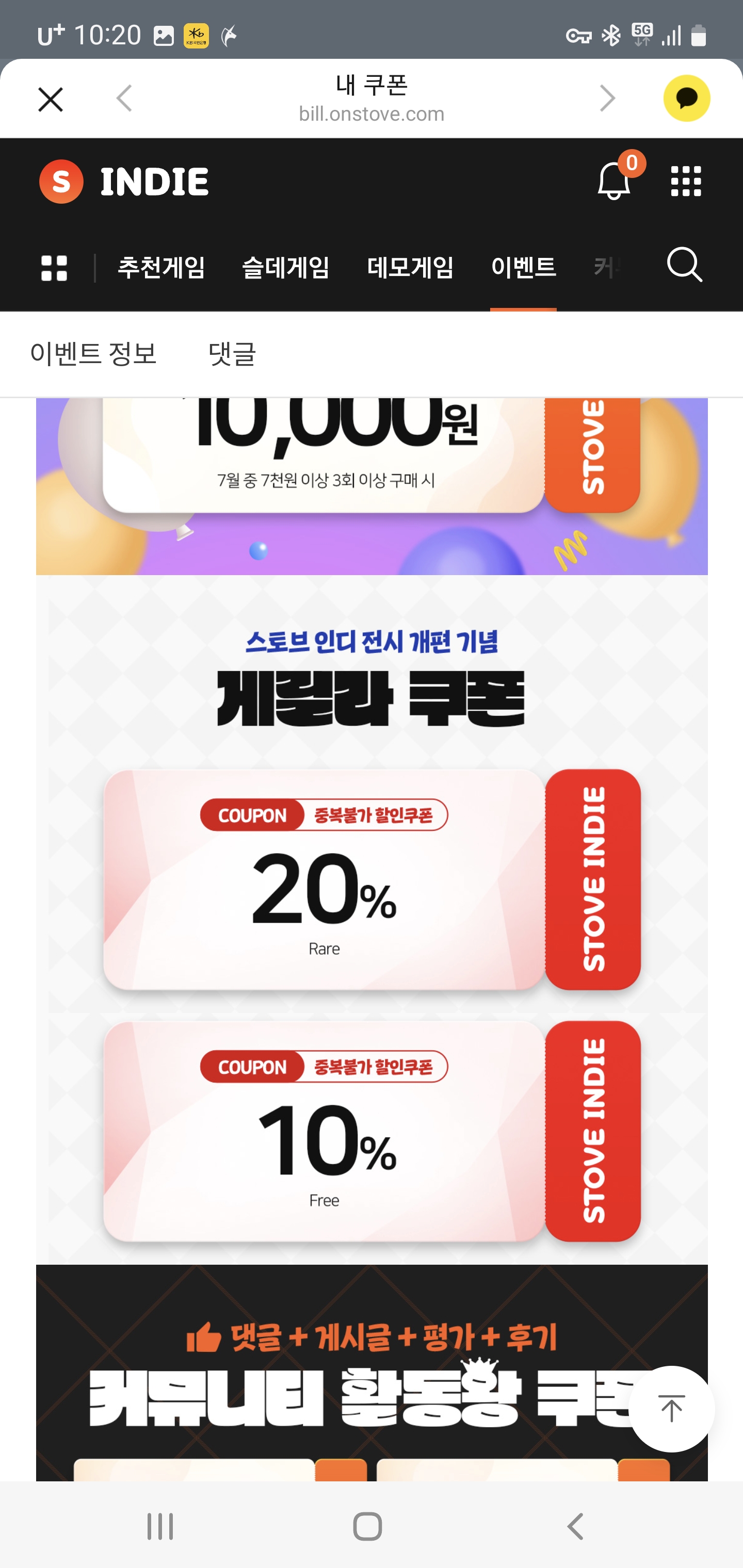Open recent apps from the navigation bar

(160, 1526)
